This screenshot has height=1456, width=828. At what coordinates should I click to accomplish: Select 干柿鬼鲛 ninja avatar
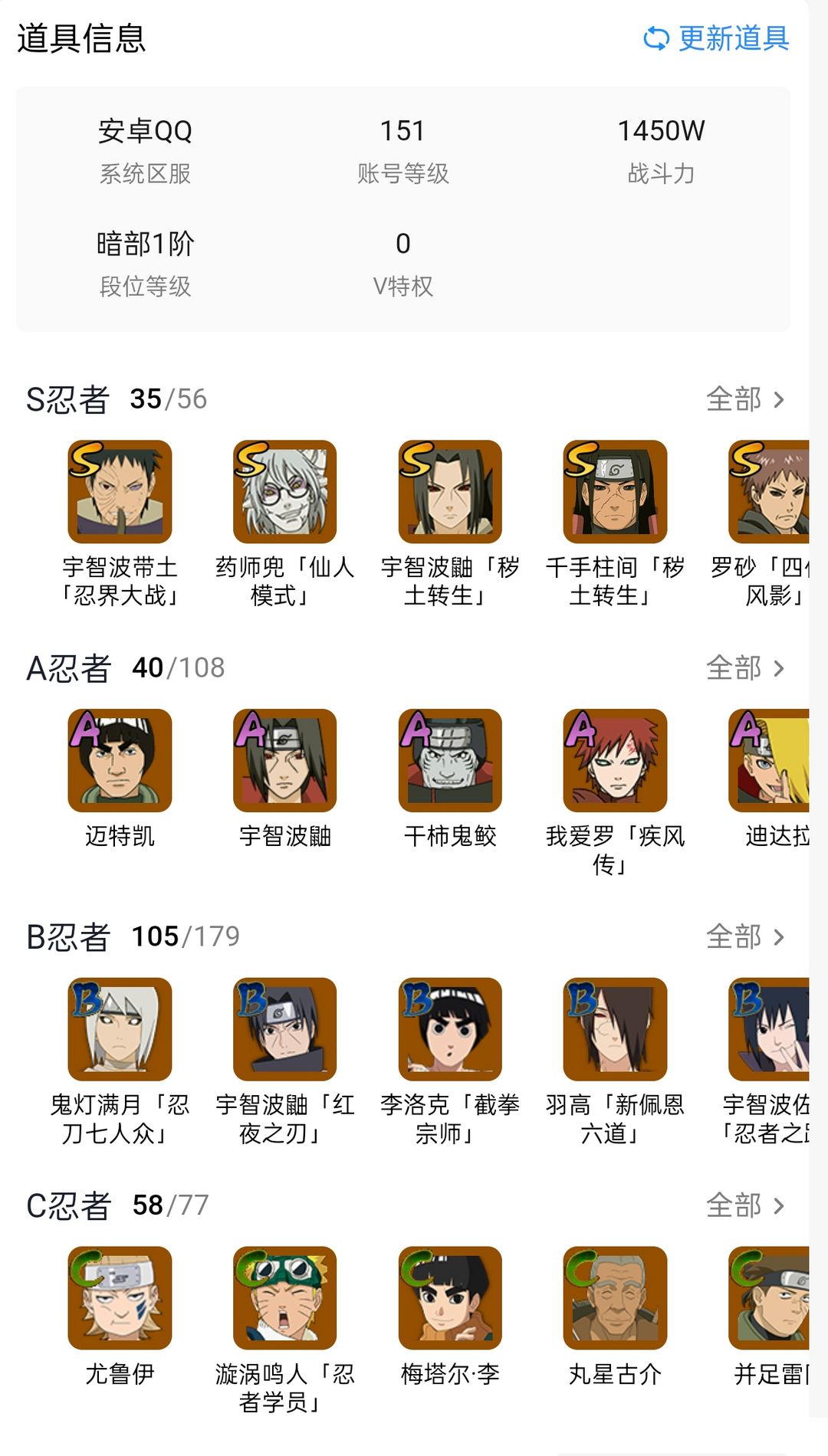(450, 760)
